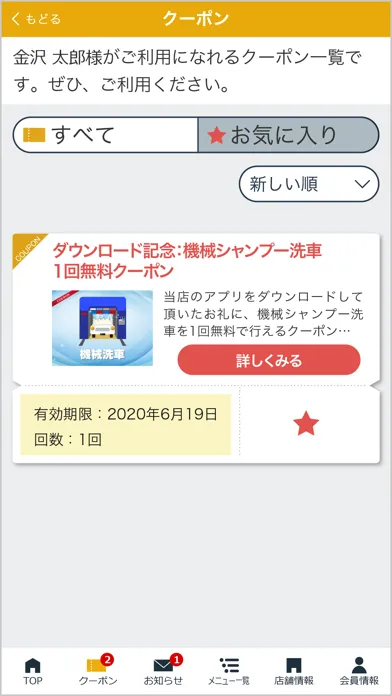The image size is (392, 696).
Task: Go back with もどる
Action: [36, 19]
